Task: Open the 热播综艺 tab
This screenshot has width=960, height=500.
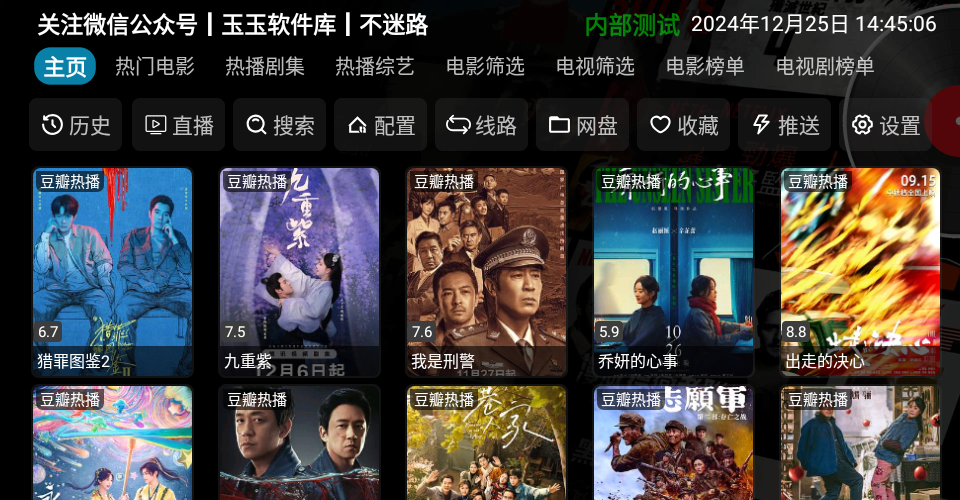Action: point(375,67)
